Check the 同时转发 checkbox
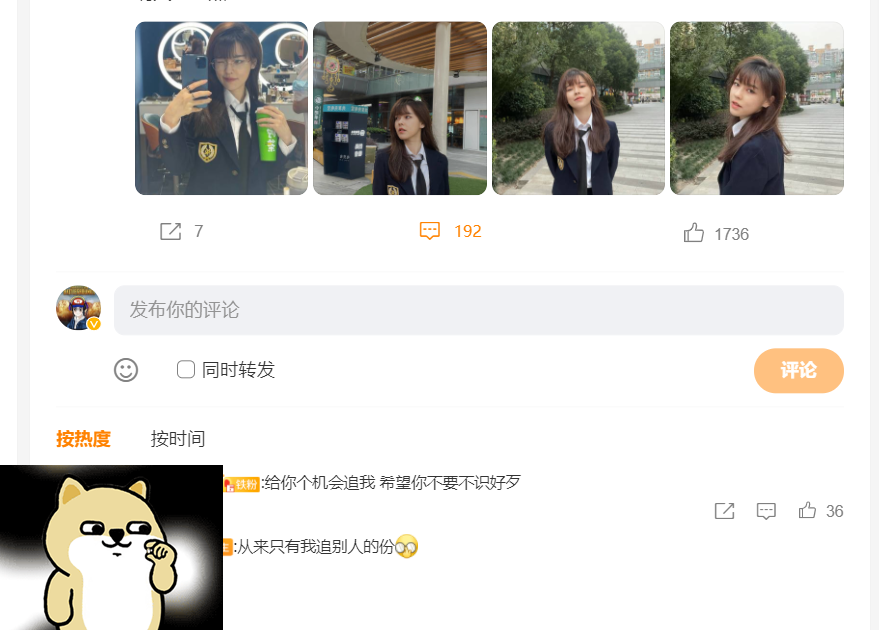 click(186, 369)
